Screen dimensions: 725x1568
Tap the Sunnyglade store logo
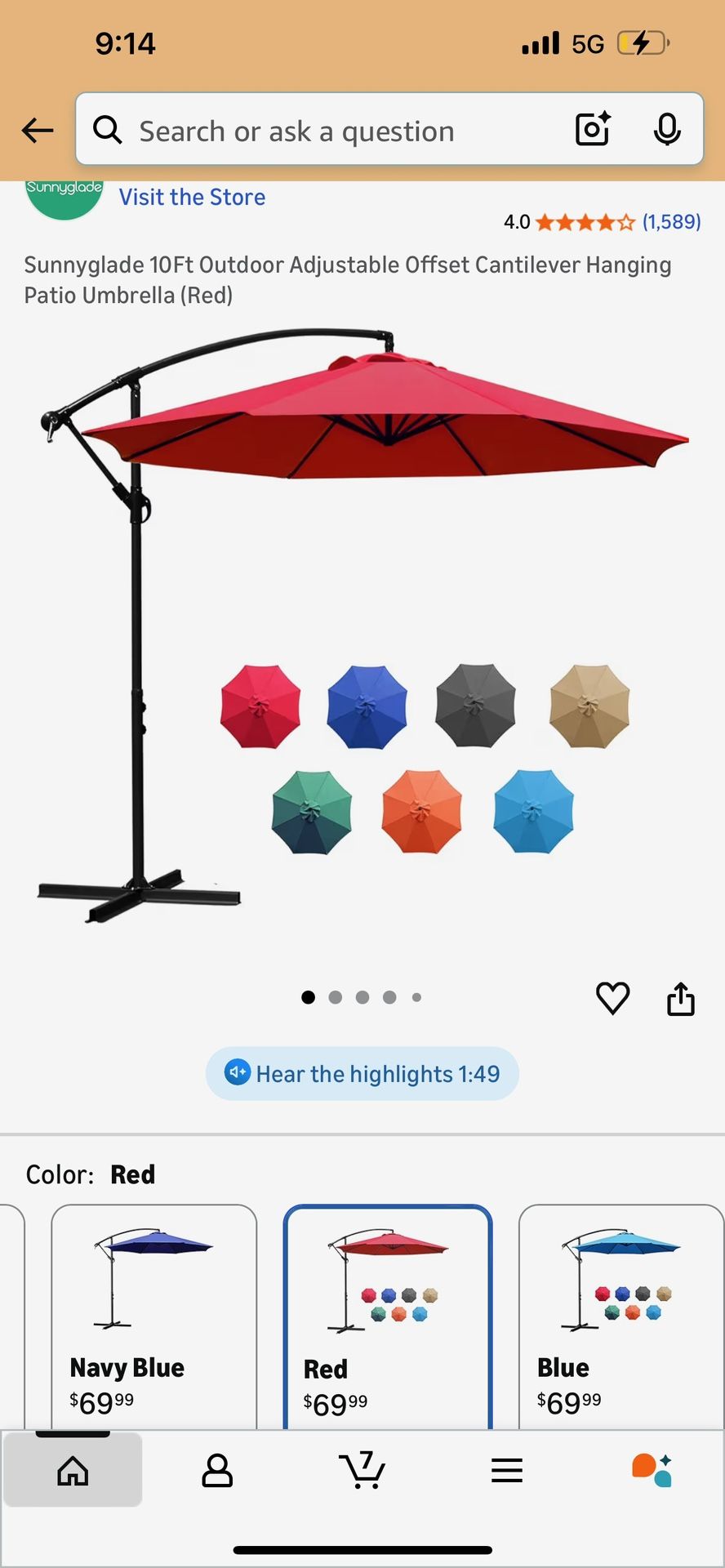[64, 194]
